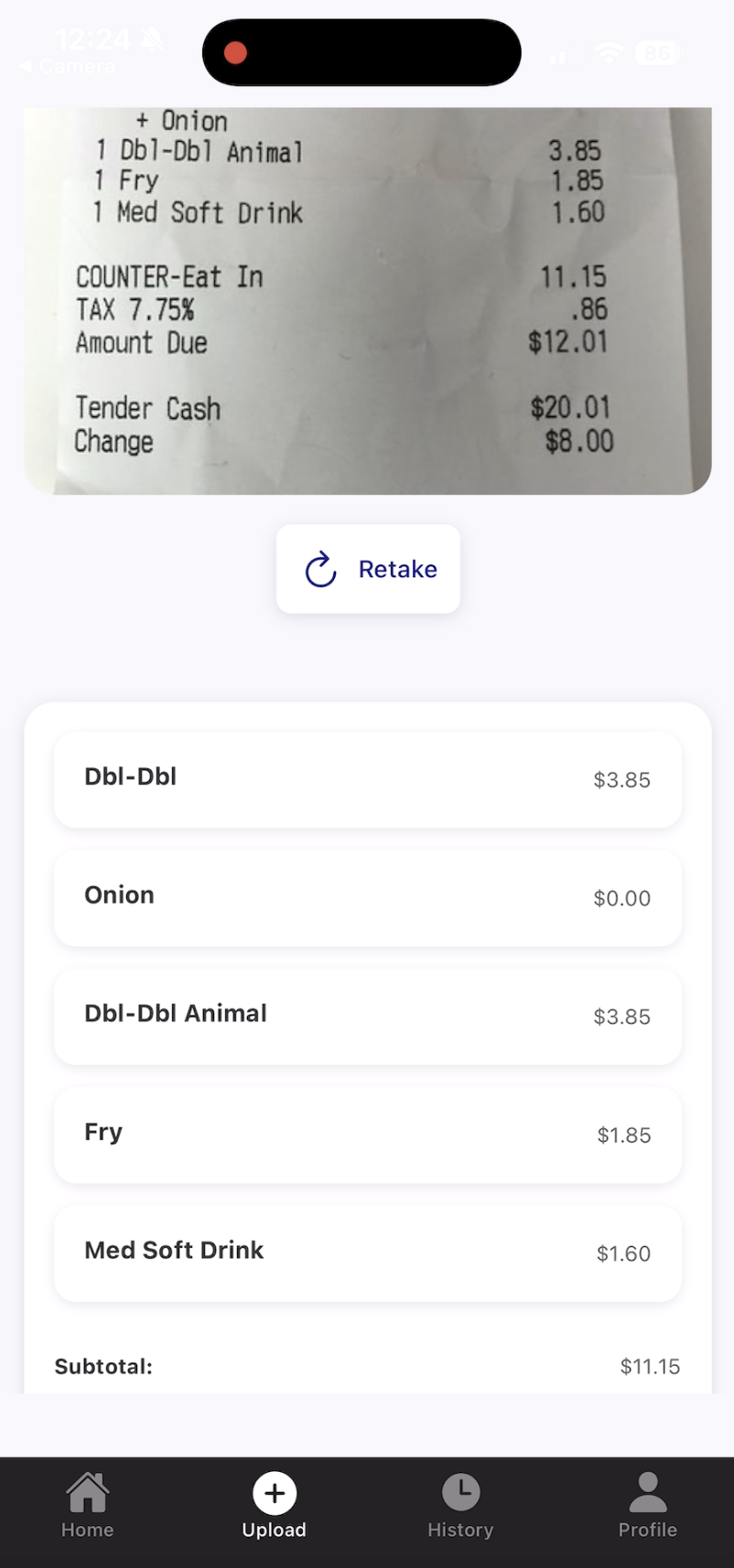This screenshot has width=734, height=1568.
Task: Select the Dbl-Dbl $3.85 item card
Action: click(368, 779)
